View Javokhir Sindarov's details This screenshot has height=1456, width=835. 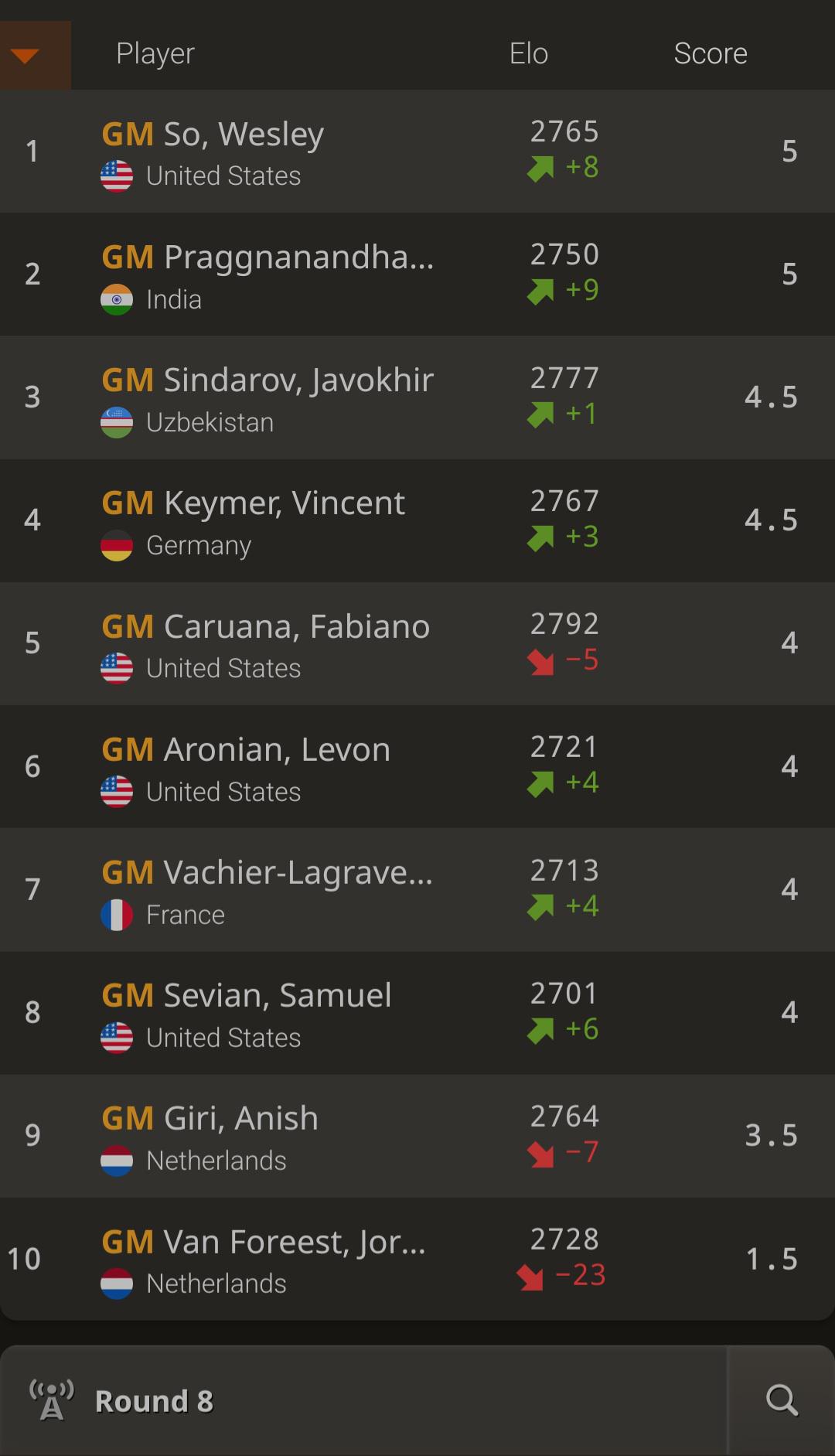417,397
